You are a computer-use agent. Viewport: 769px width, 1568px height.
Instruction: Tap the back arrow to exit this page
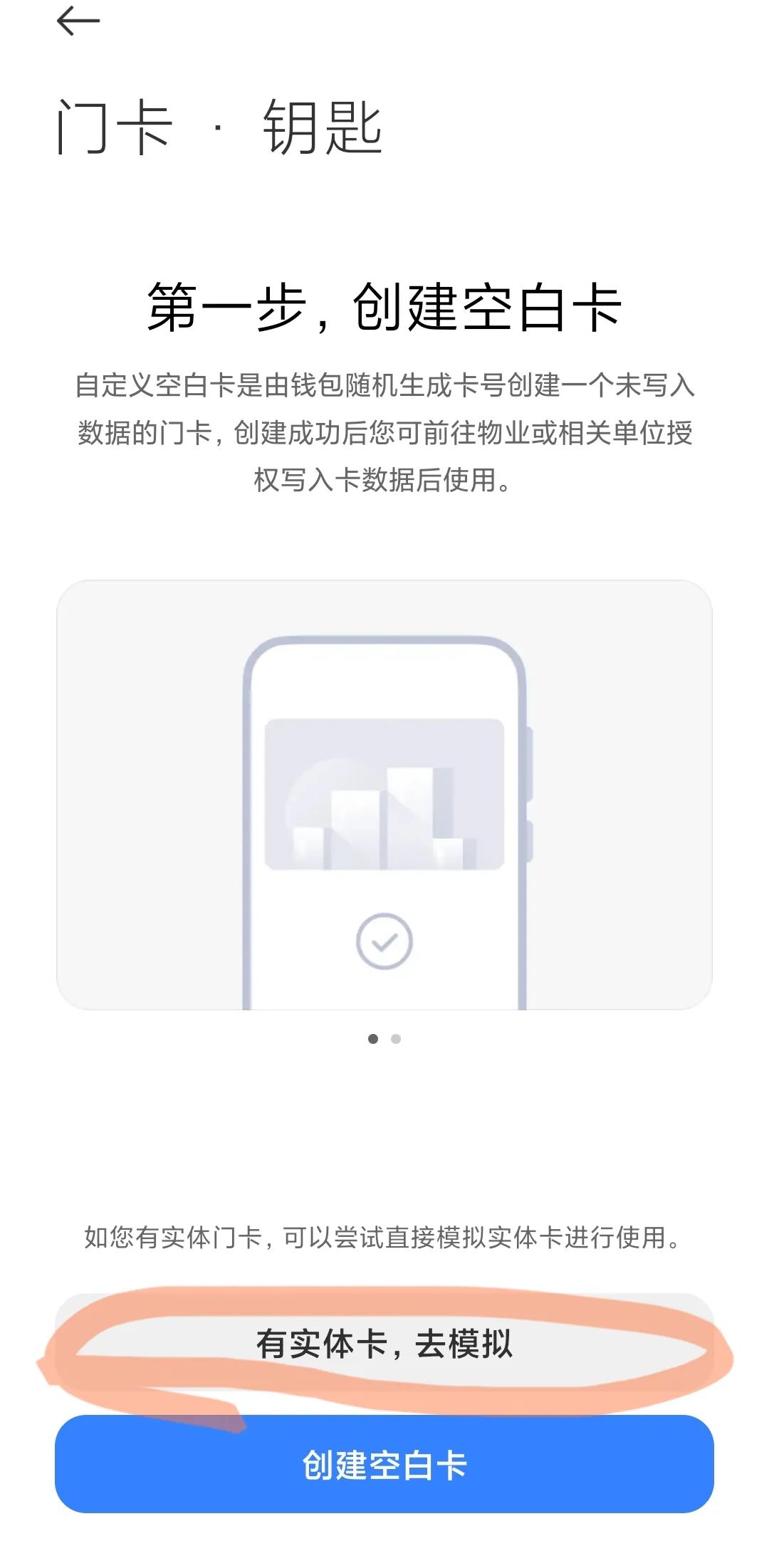[x=78, y=21]
